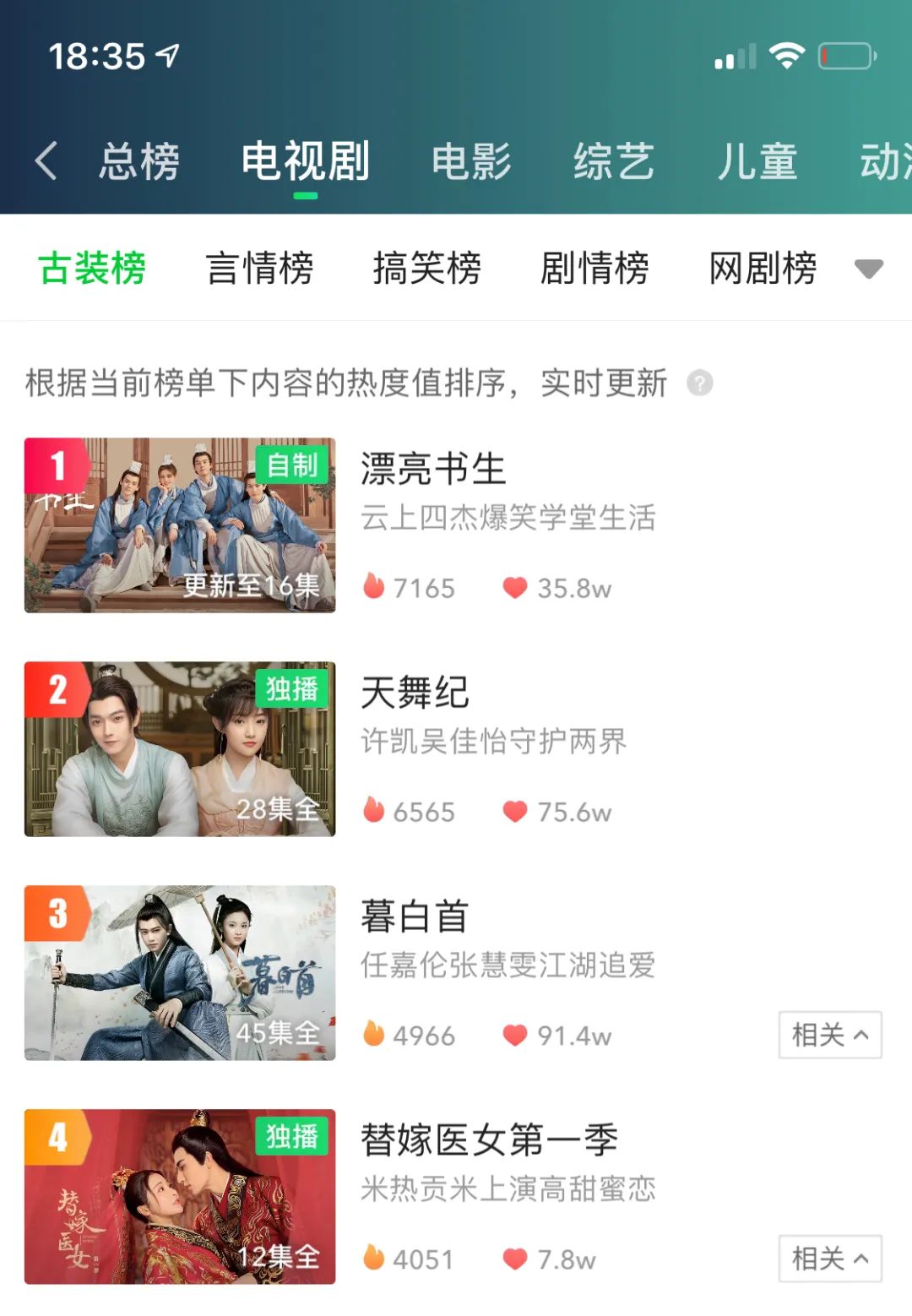Screen dimensions: 912x1316
Task: Toggle the 相关 section for 替嫁医女第一季
Action: [829, 1259]
